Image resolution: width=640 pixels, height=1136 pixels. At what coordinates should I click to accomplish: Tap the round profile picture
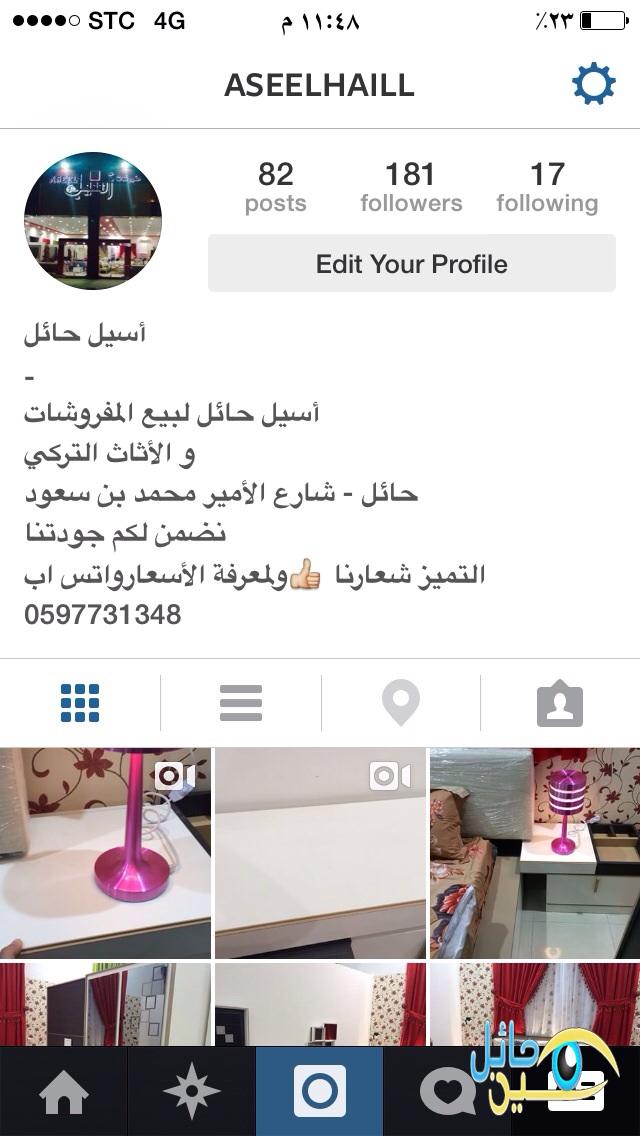point(93,220)
